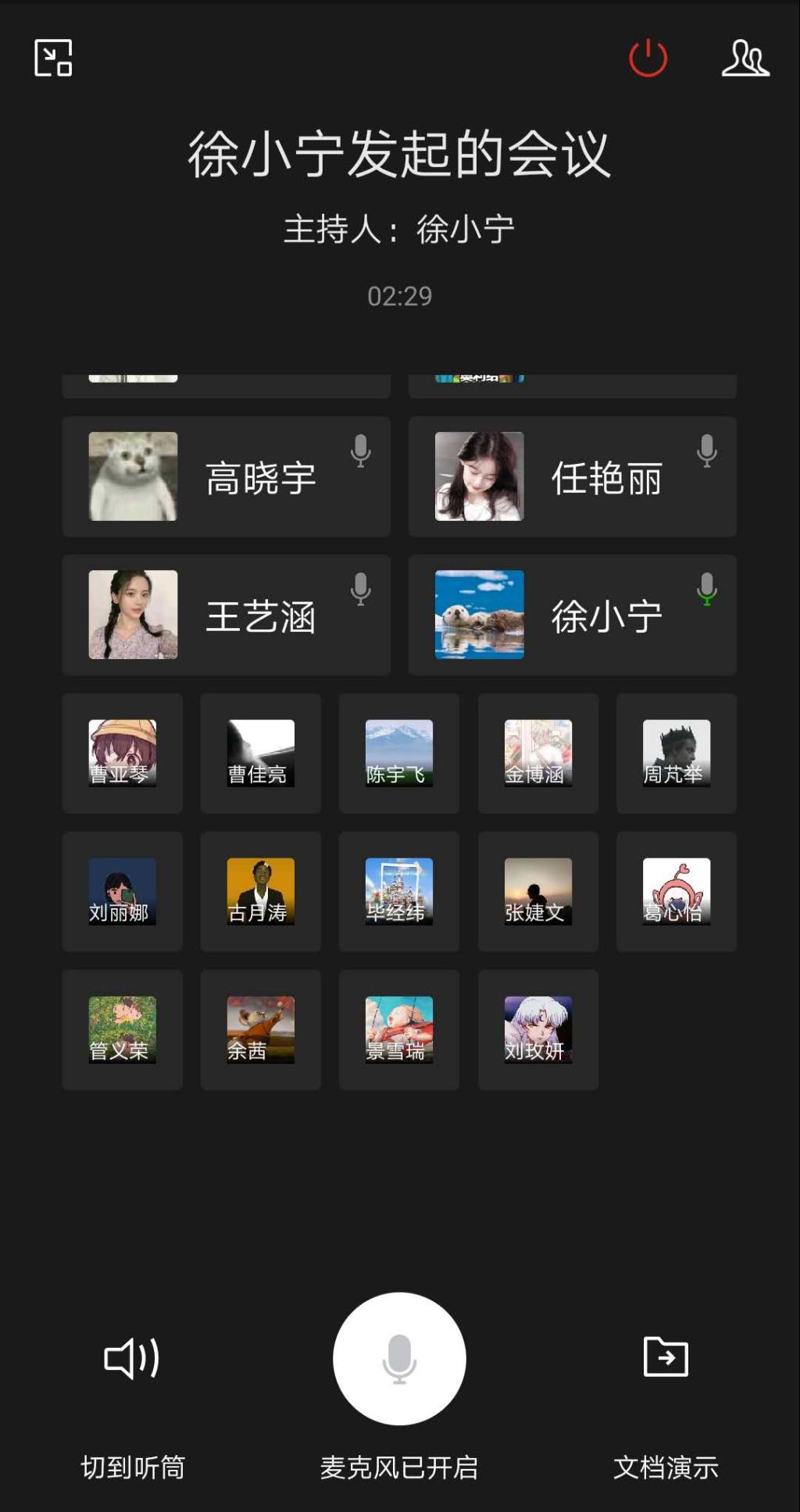Open 古月涛's participant tile
The image size is (800, 1512).
pyautogui.click(x=260, y=891)
